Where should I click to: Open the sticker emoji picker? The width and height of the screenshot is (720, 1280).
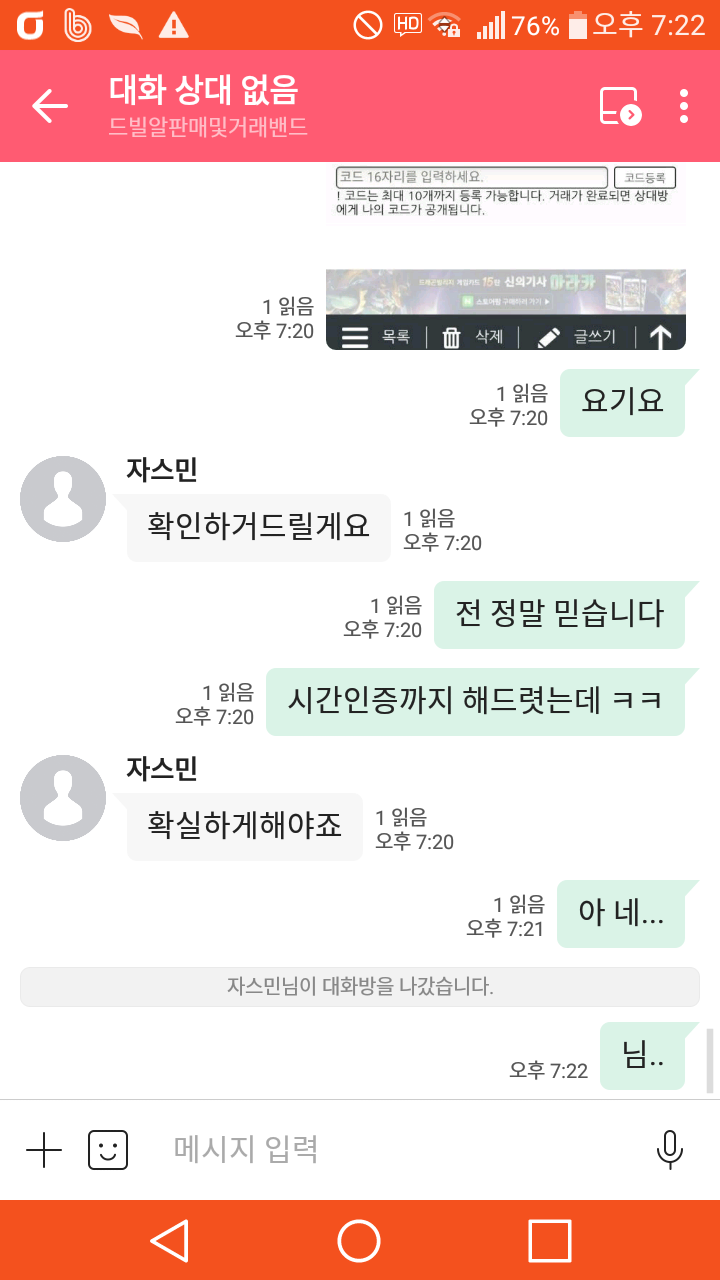coord(108,1150)
